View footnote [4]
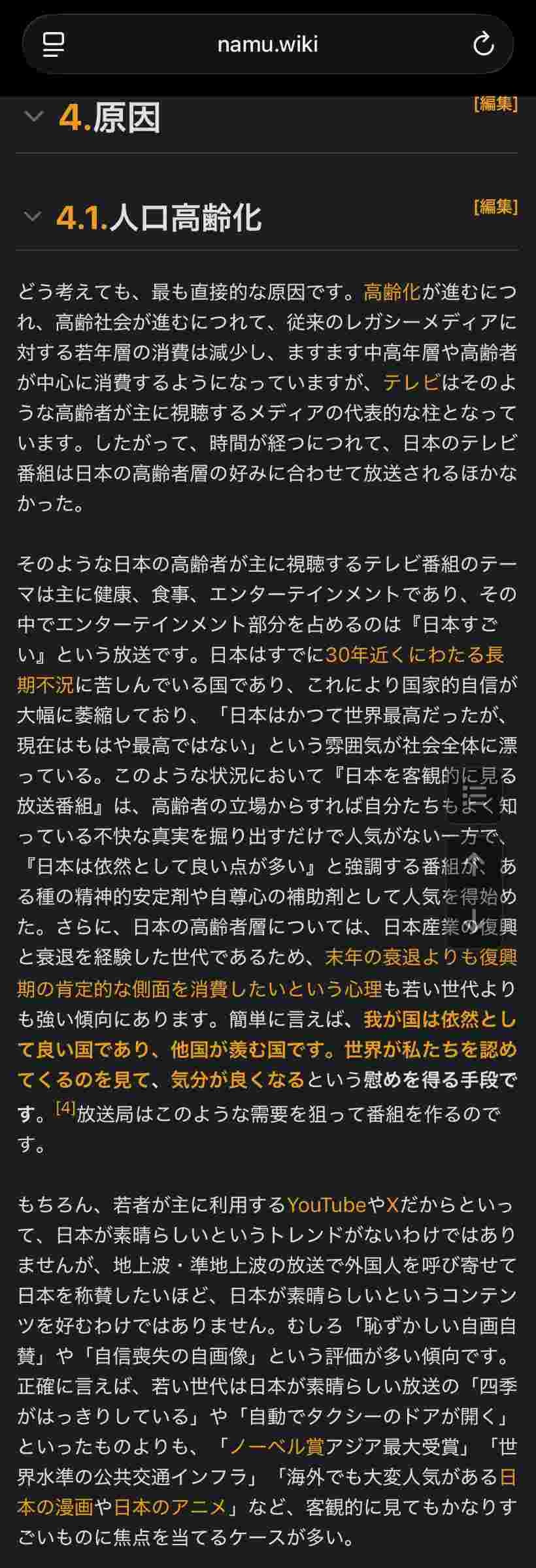 click(x=66, y=1108)
